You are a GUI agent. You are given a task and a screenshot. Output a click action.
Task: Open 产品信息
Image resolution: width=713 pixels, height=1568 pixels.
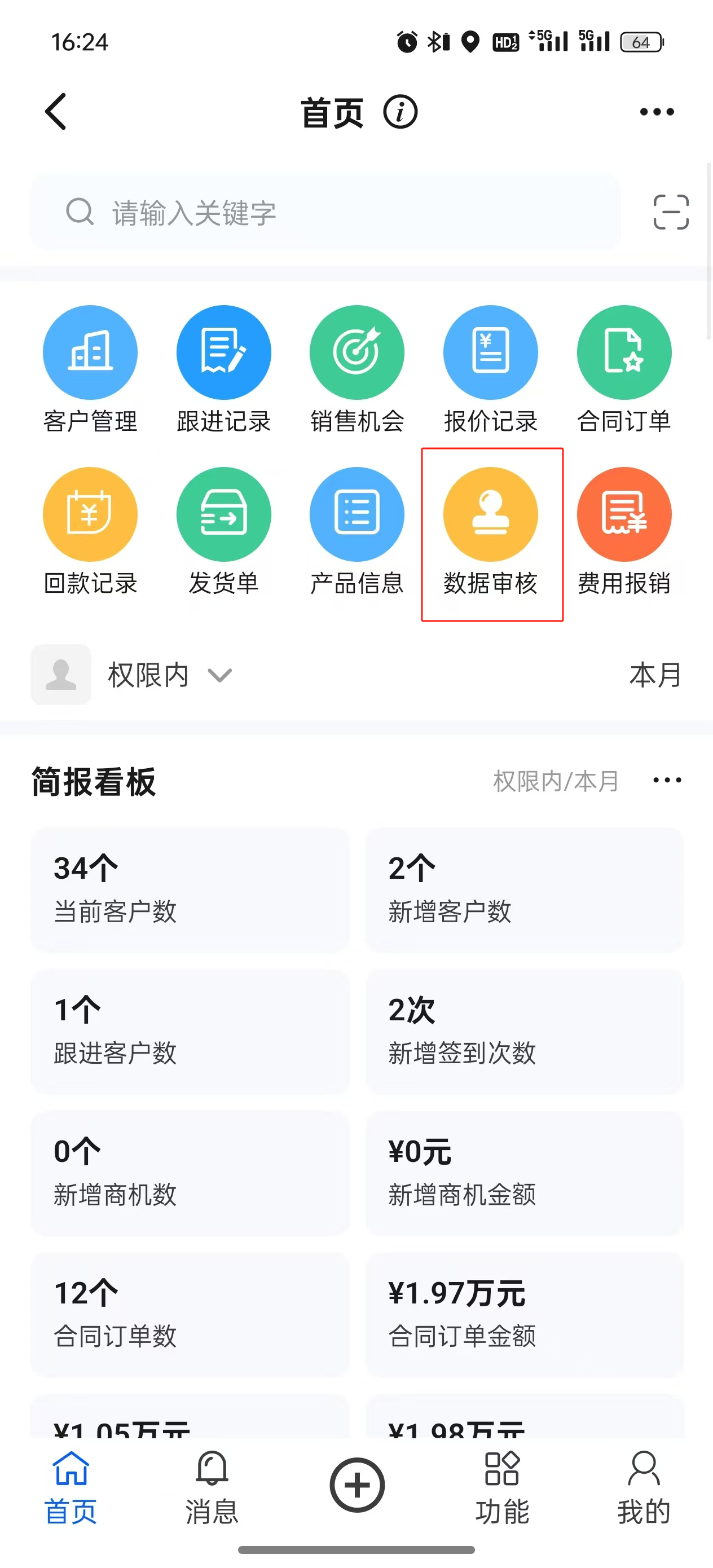(357, 531)
